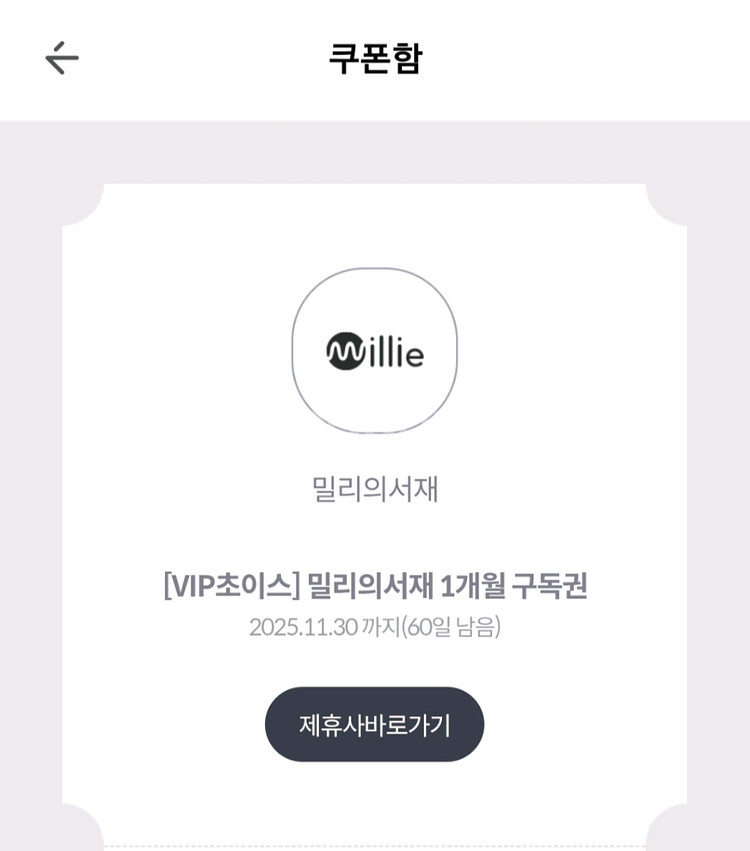
Task: Open the 밀리의서재 1개월 구독권 coupon card
Action: click(374, 585)
